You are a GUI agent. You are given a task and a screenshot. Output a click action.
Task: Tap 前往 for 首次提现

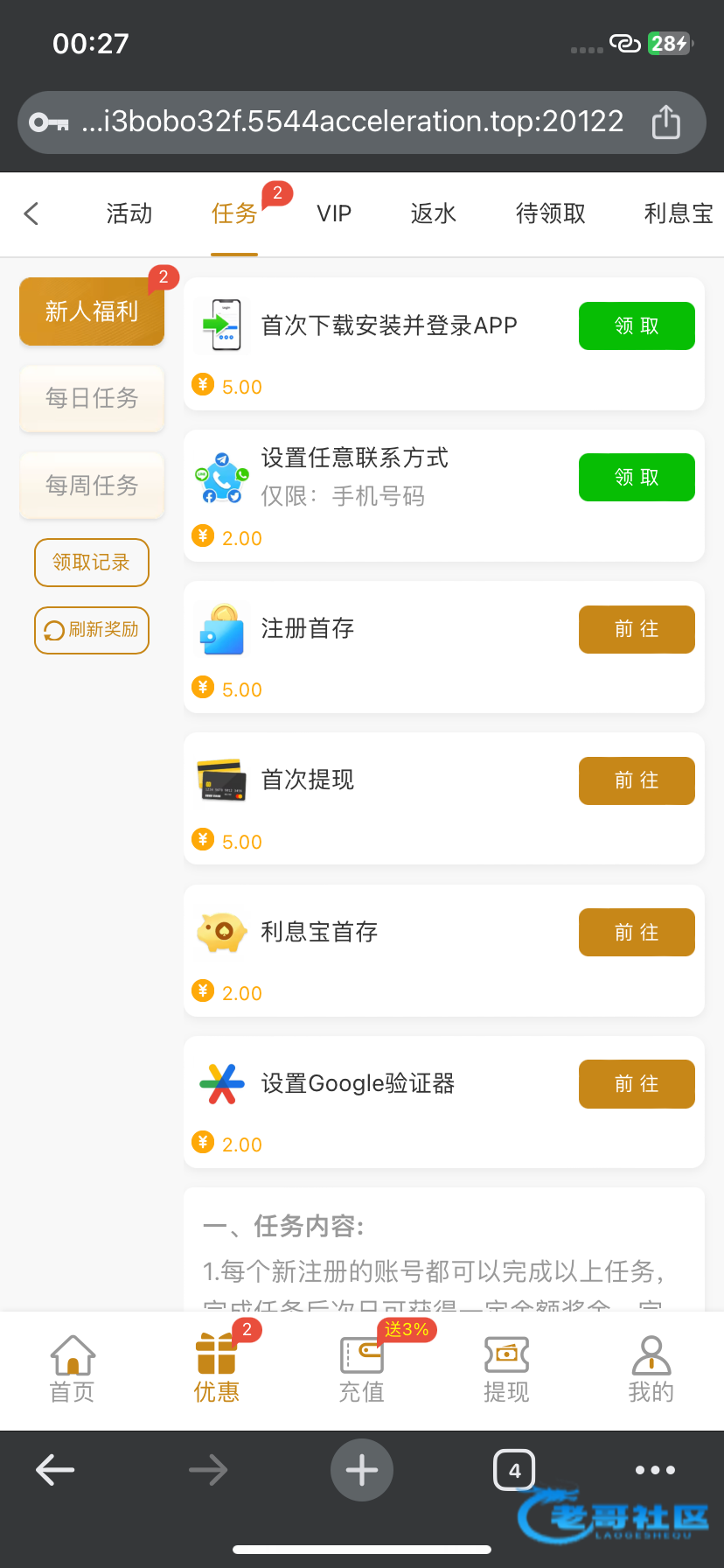(x=637, y=780)
